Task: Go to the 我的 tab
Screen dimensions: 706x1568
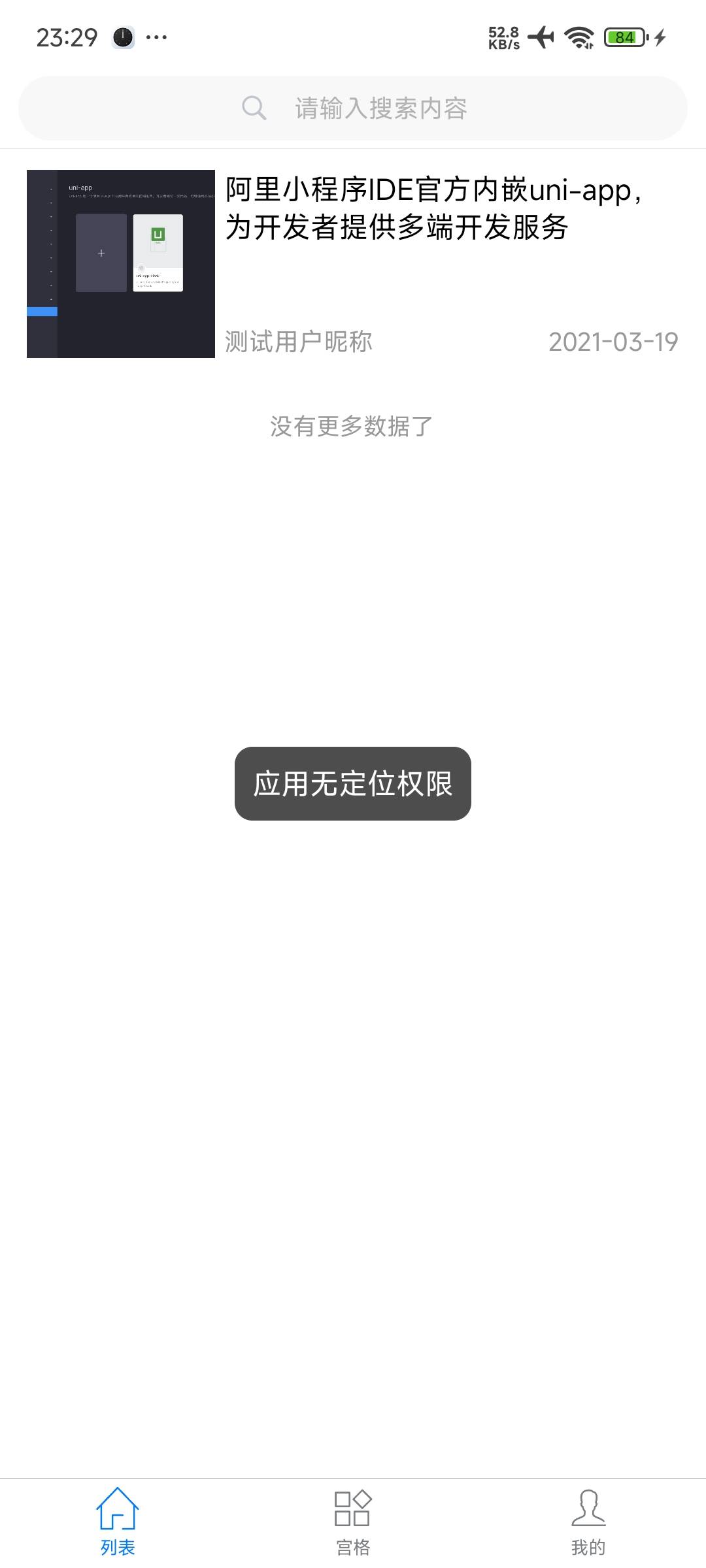Action: (588, 1521)
